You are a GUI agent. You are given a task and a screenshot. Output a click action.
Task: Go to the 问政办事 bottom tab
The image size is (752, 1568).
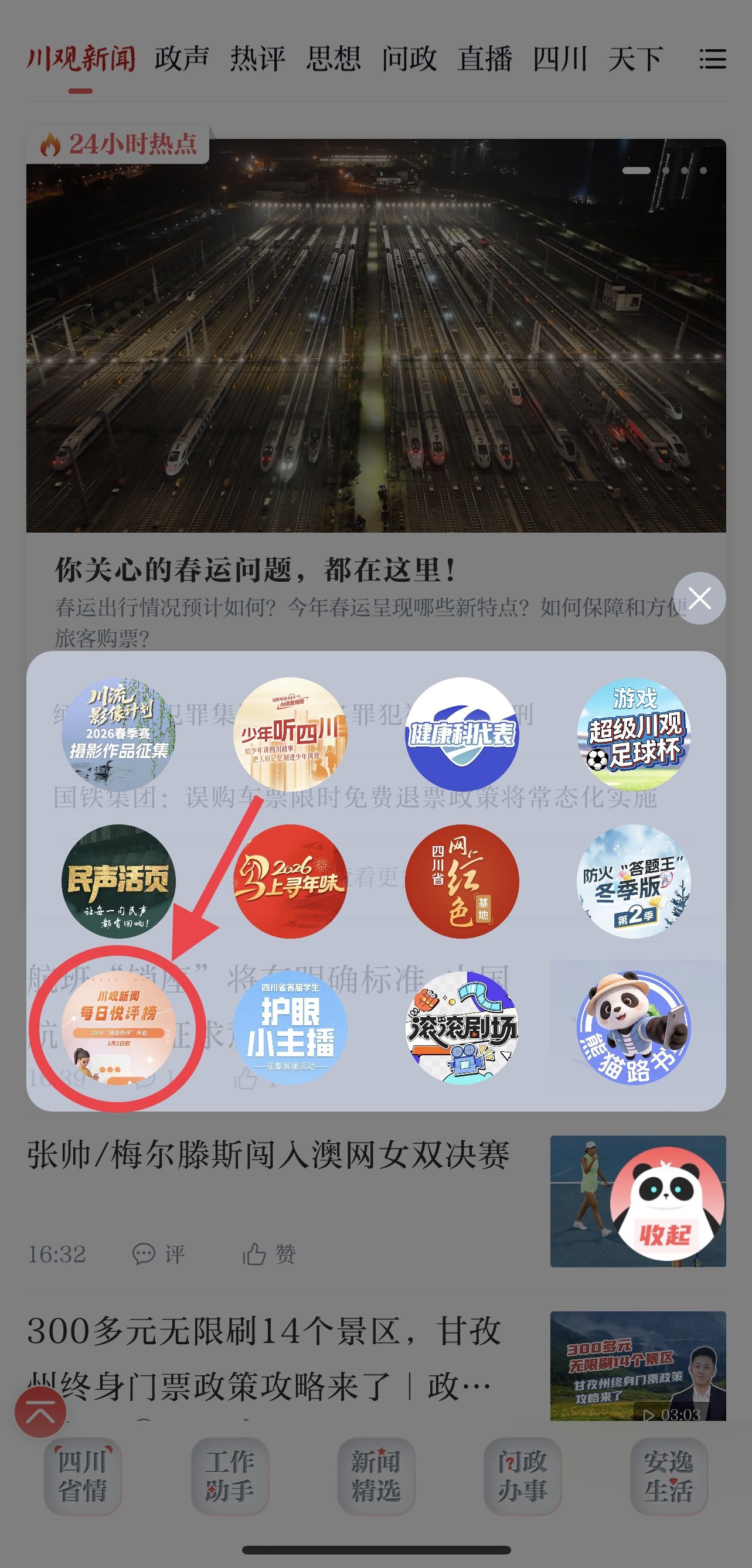(522, 1475)
